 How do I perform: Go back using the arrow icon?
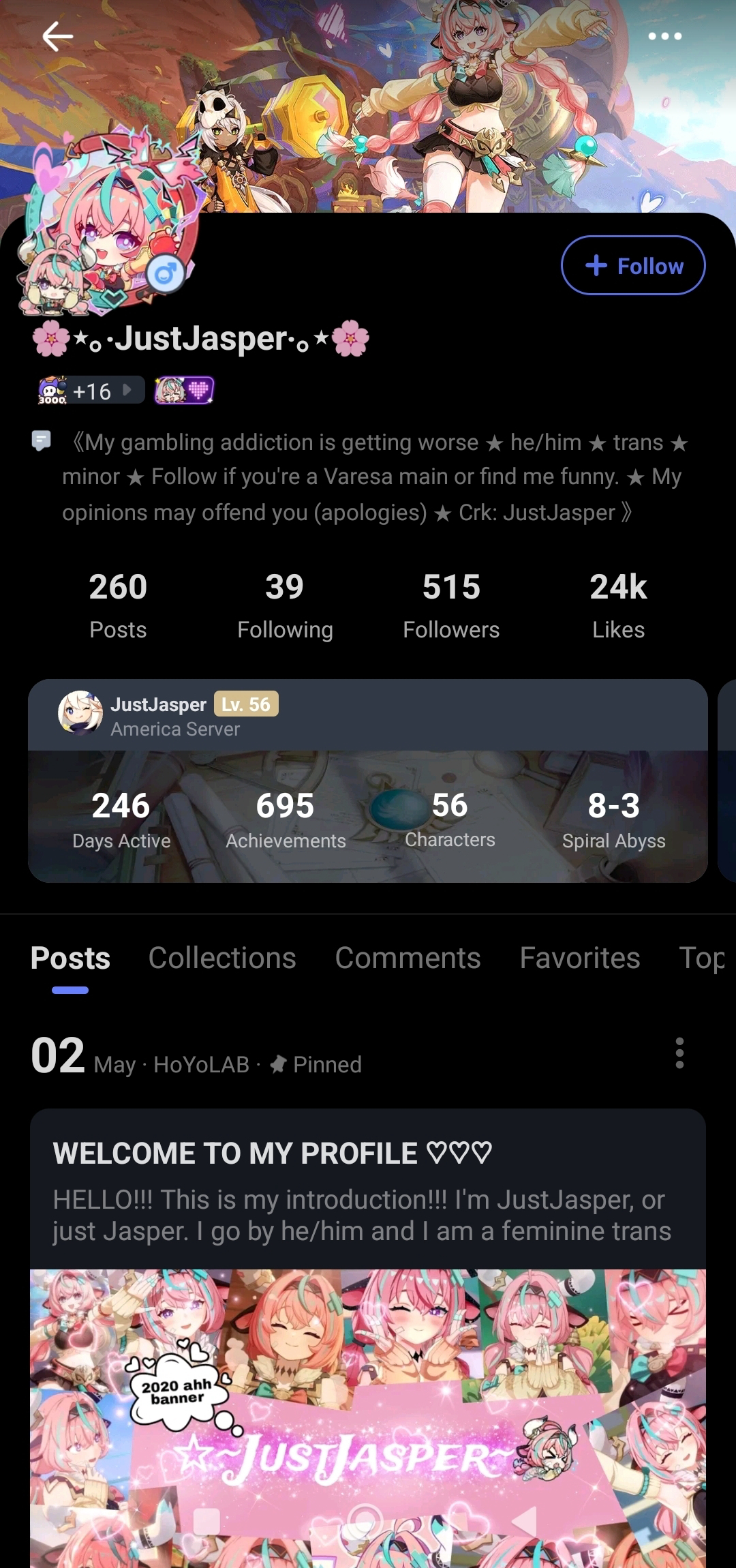coord(57,37)
